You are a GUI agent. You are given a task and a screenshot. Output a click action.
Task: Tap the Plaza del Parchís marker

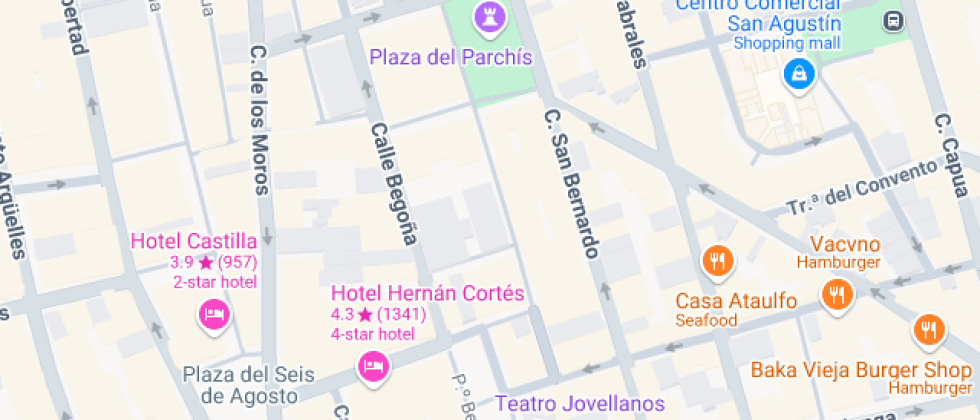[x=490, y=16]
